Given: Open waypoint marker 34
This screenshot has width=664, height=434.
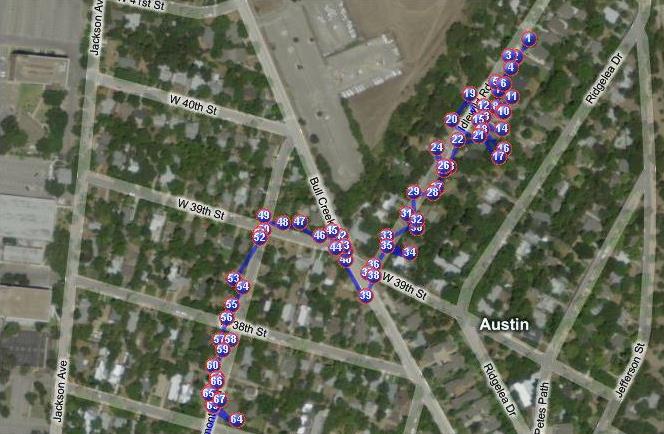Looking at the screenshot, I should coord(409,253).
